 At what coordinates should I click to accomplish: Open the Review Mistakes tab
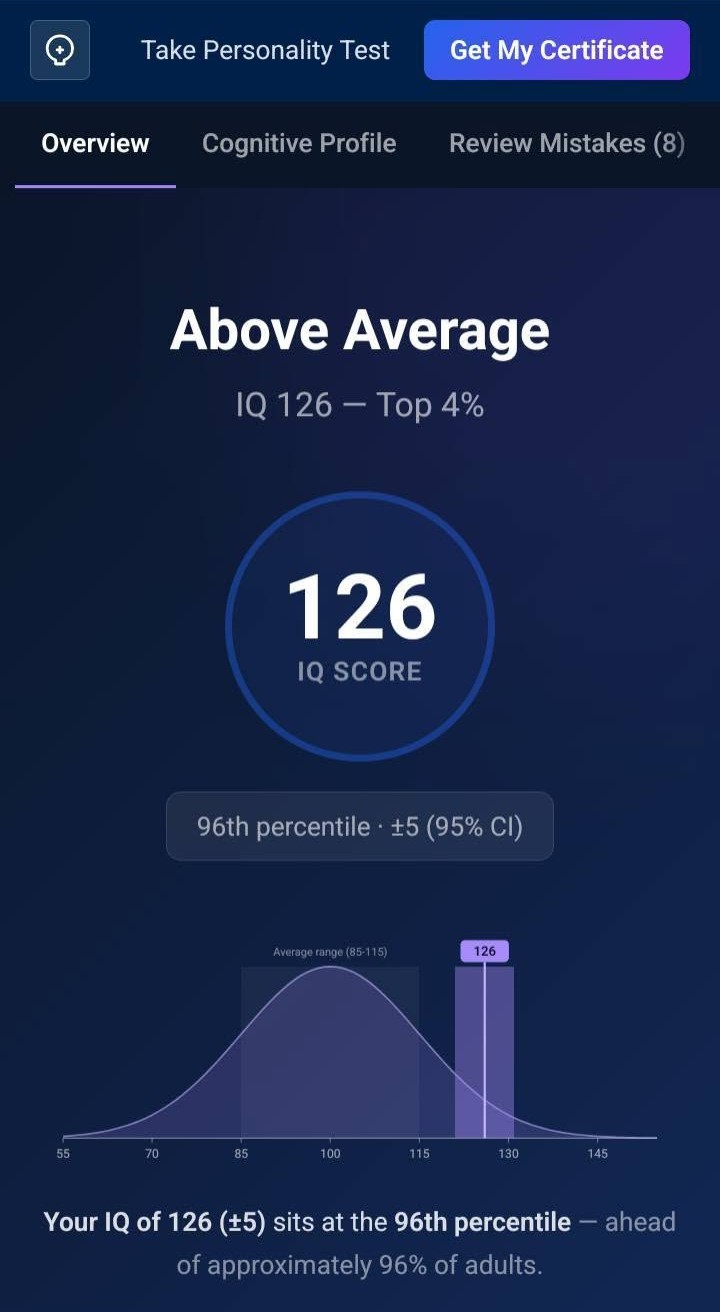[567, 144]
